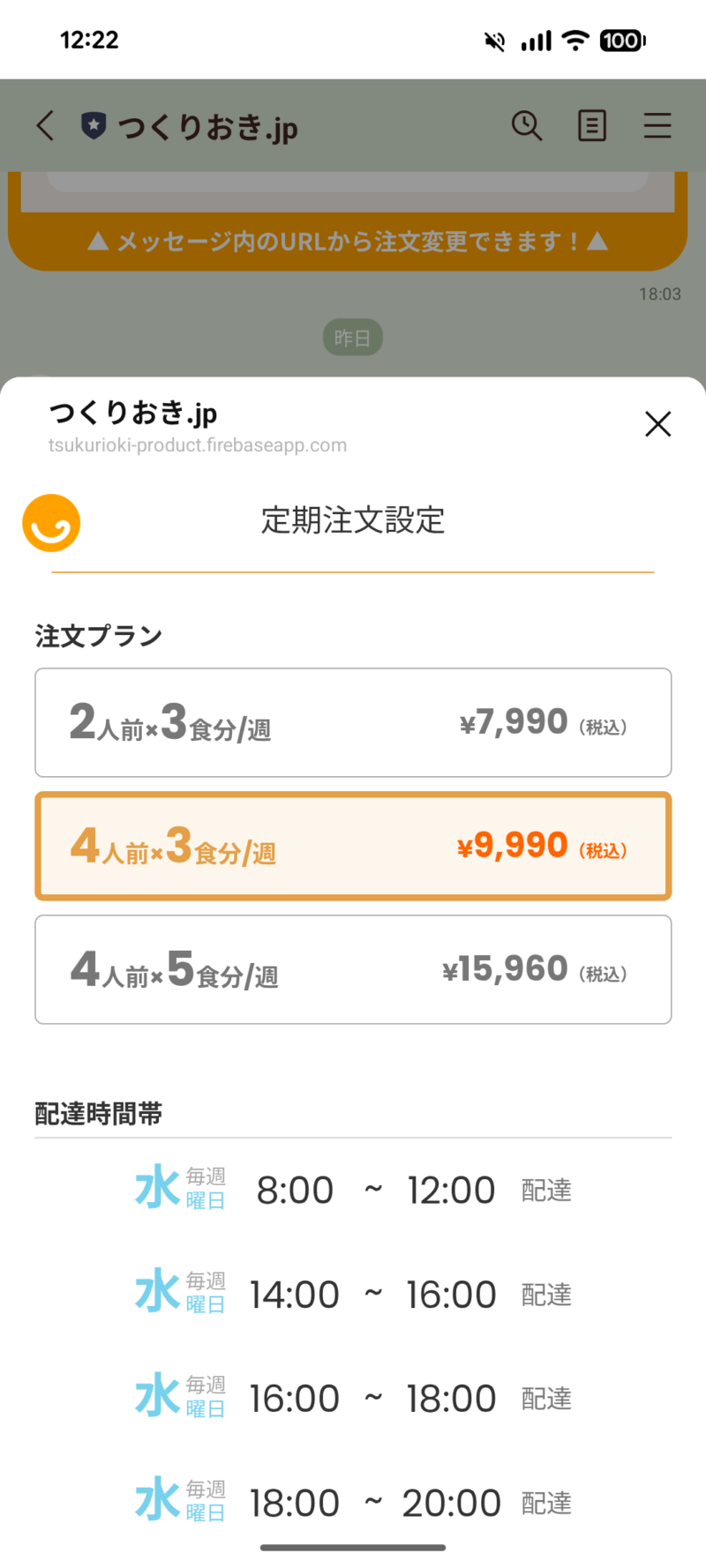
Task: Search the chat history
Action: (x=527, y=126)
